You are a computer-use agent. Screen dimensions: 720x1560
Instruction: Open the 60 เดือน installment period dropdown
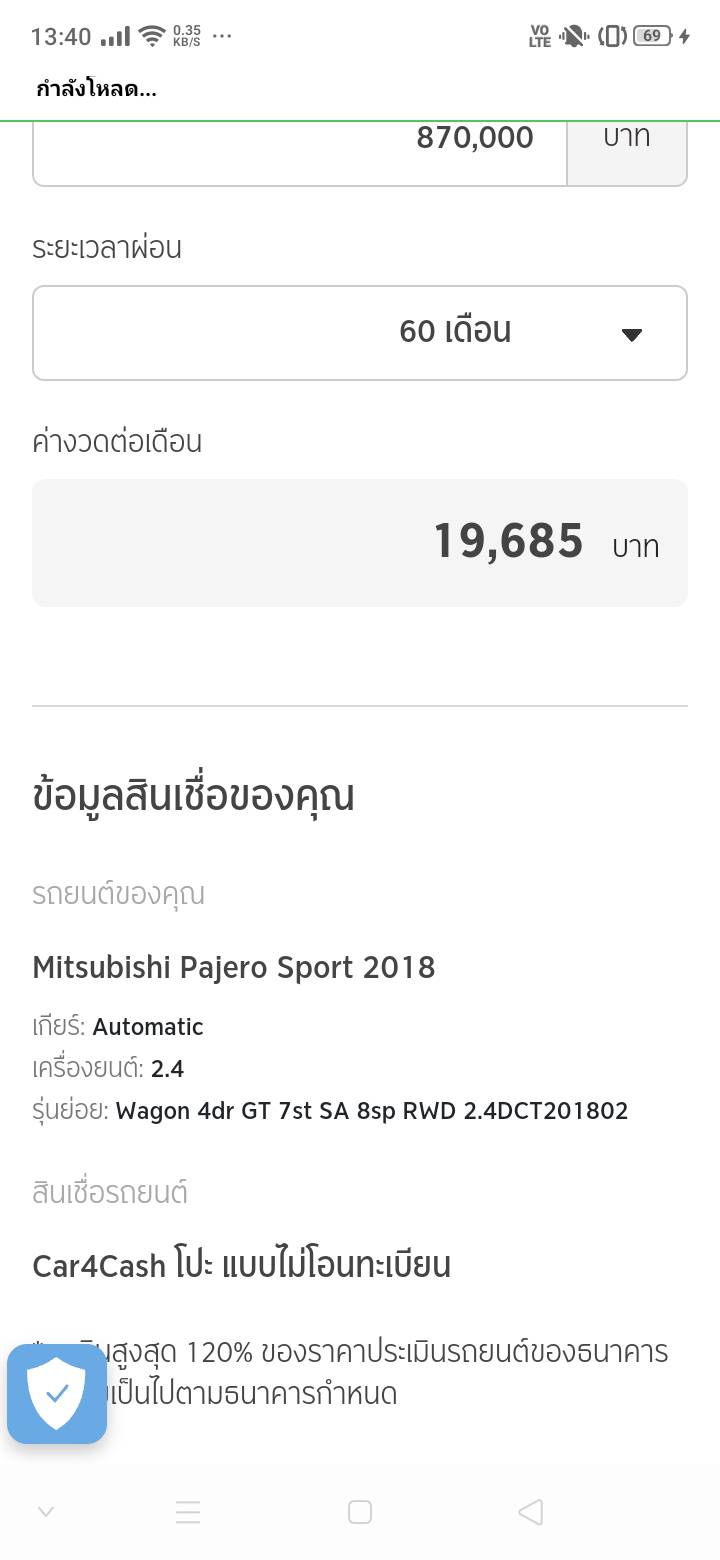360,332
